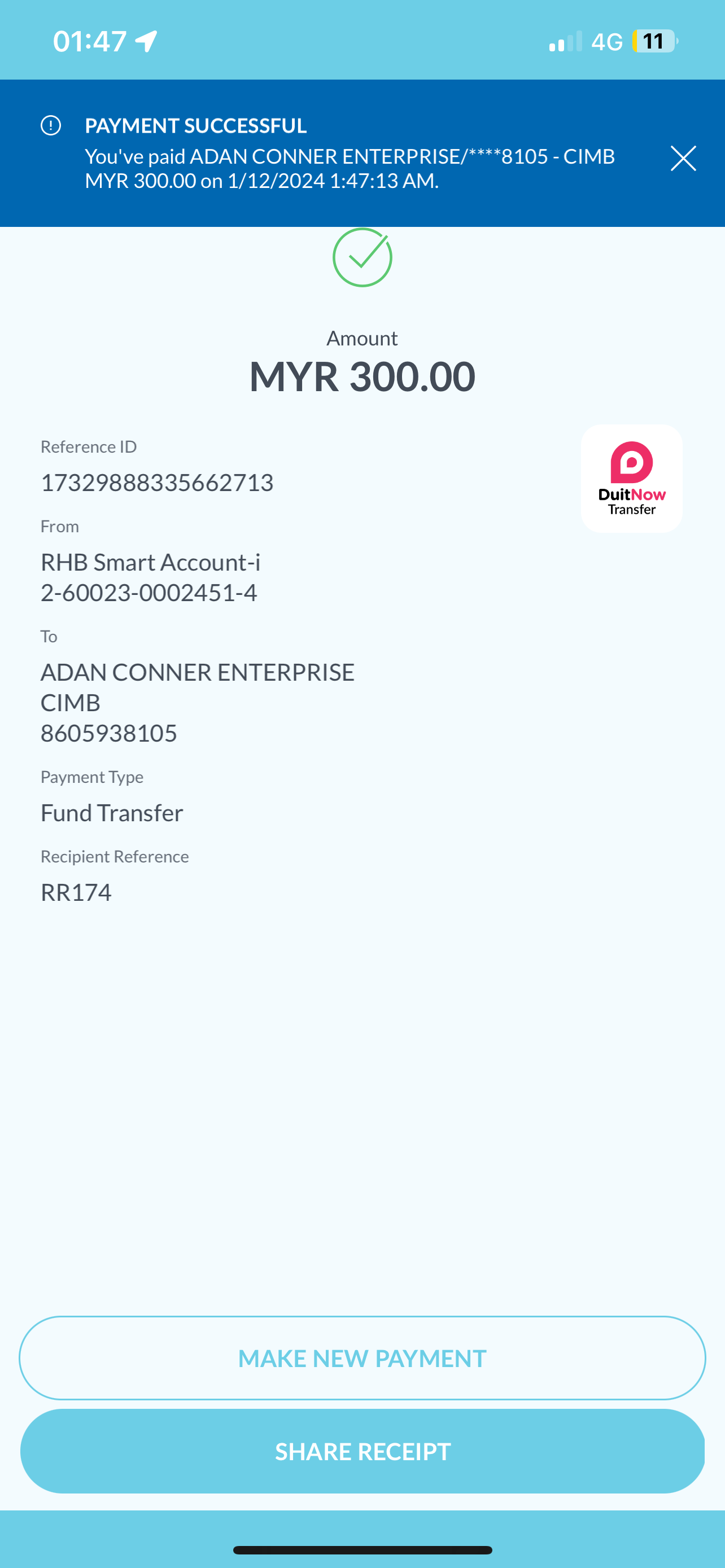Tap Make New Payment button

pyautogui.click(x=362, y=1358)
